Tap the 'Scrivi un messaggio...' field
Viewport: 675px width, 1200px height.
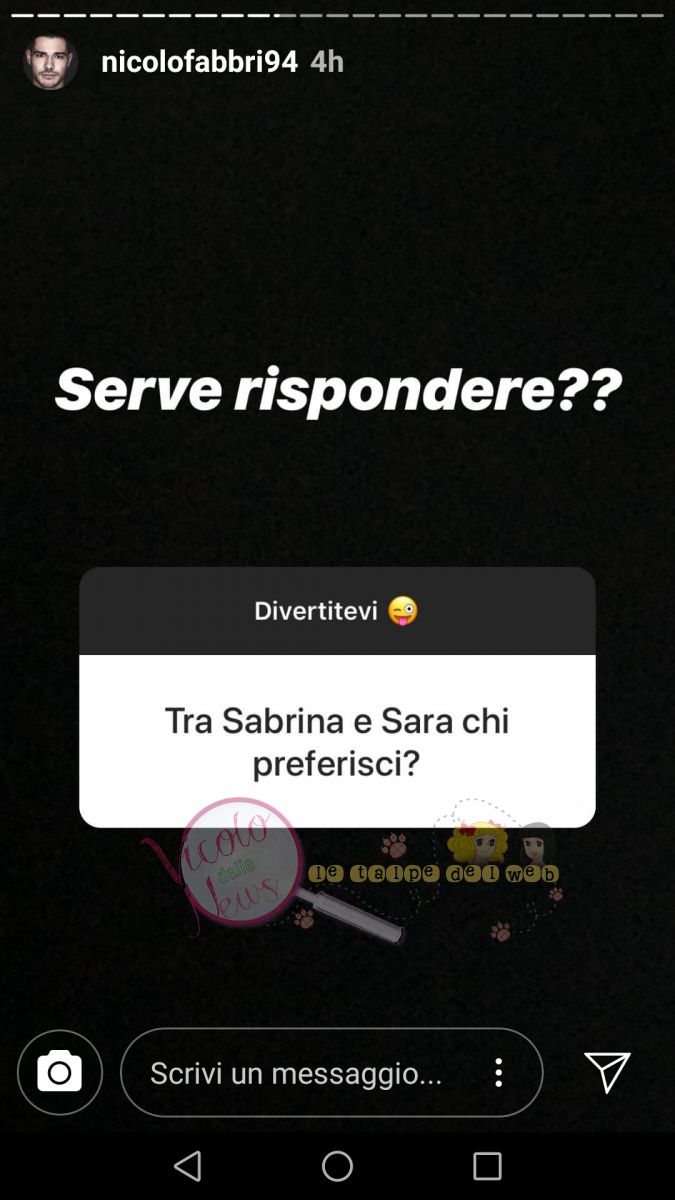[x=296, y=1072]
